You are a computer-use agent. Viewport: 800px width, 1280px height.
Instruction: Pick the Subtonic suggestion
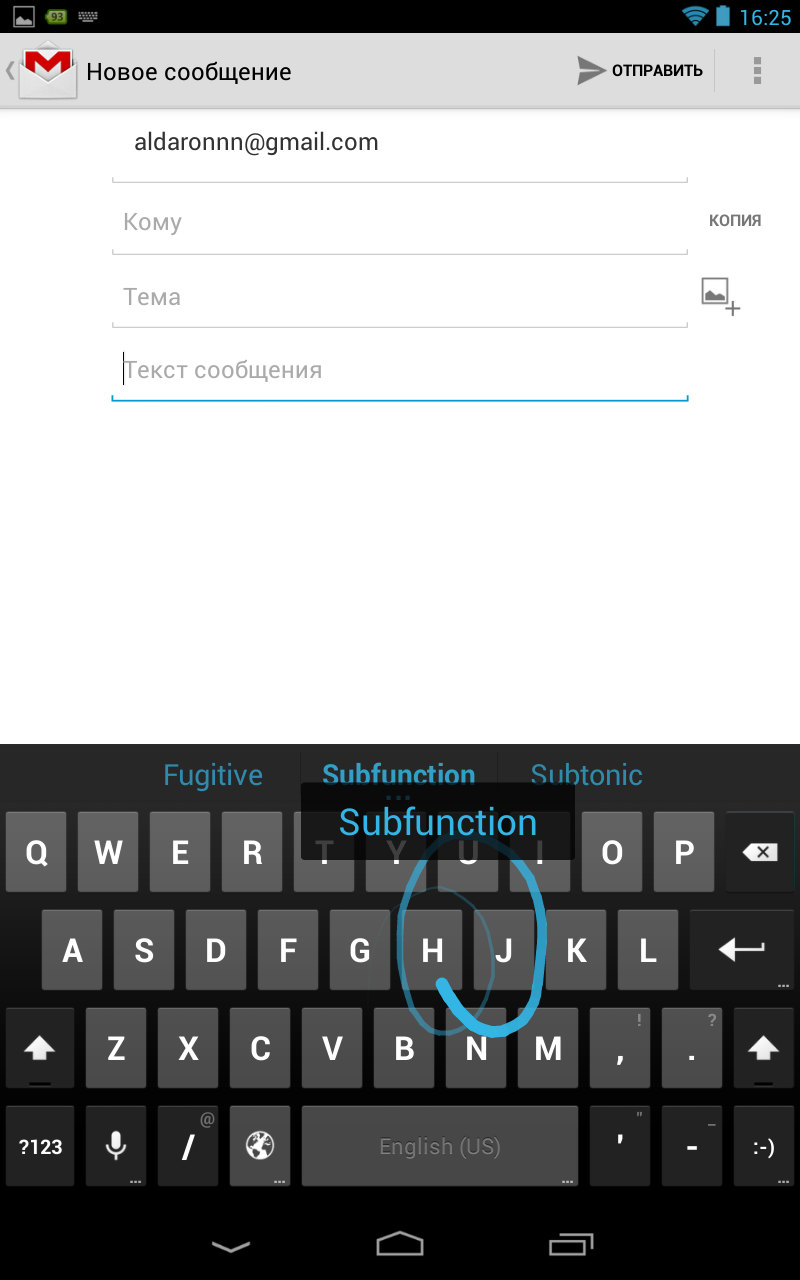click(586, 775)
